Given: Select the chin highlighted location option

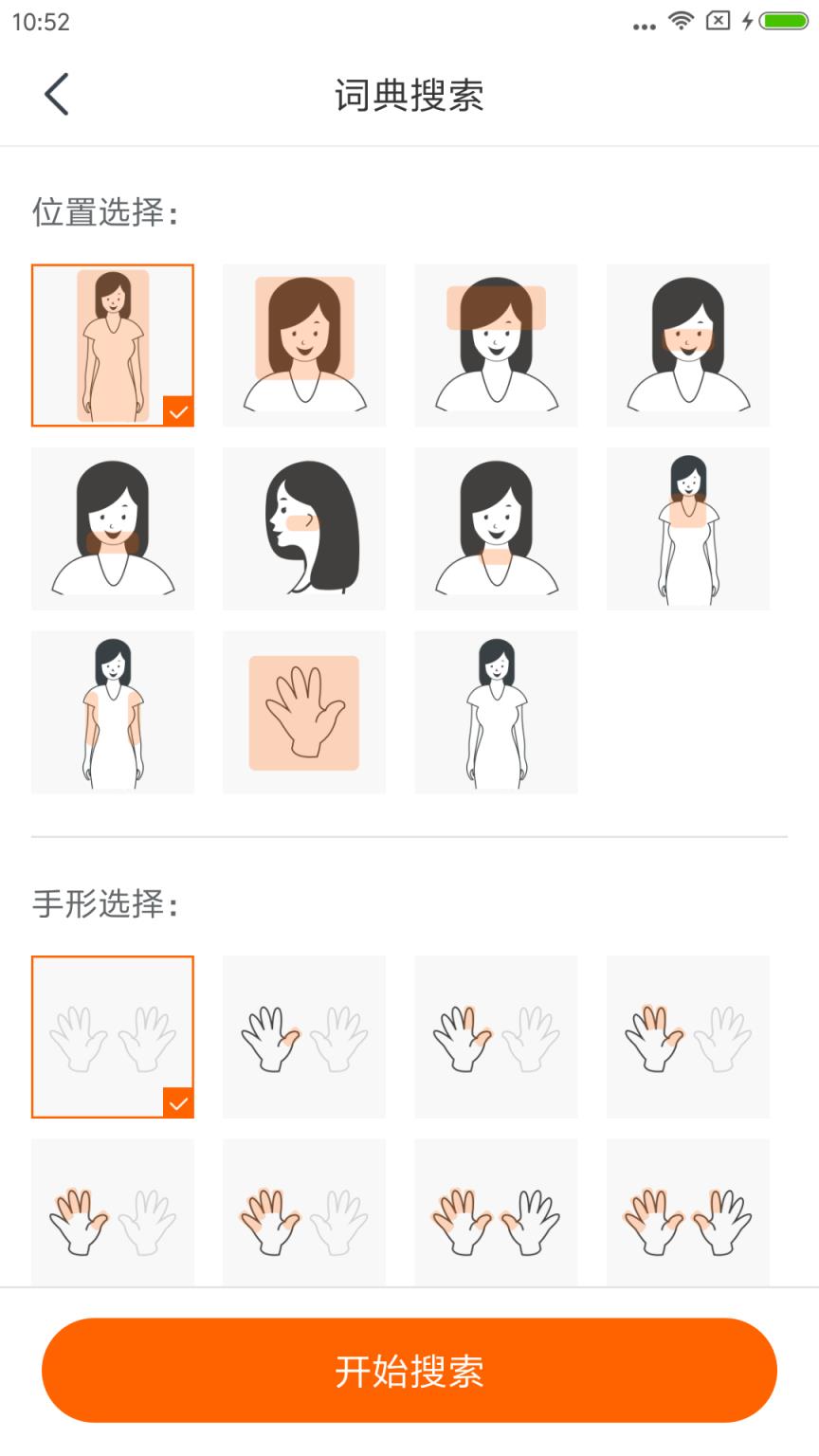Looking at the screenshot, I should [112, 528].
